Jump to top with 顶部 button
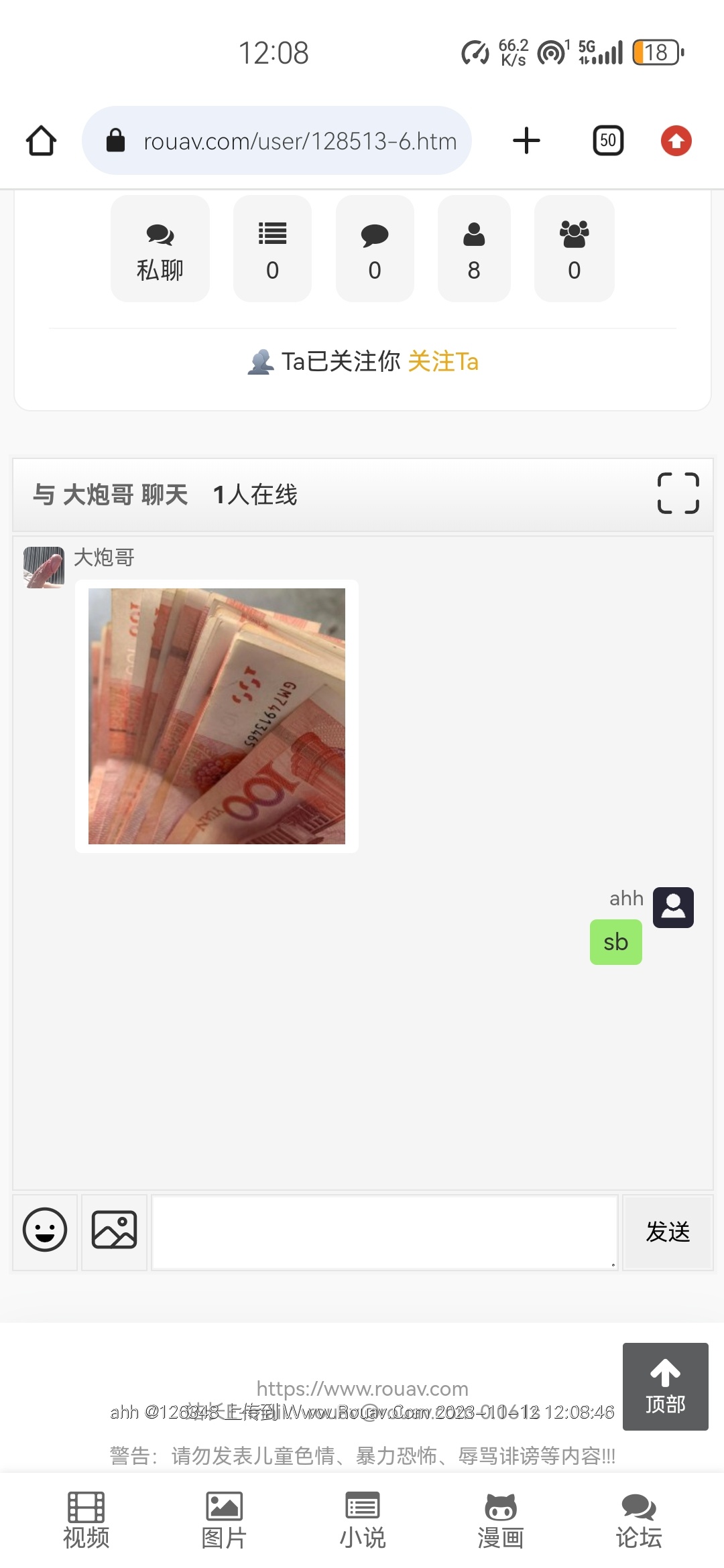 (x=665, y=1386)
